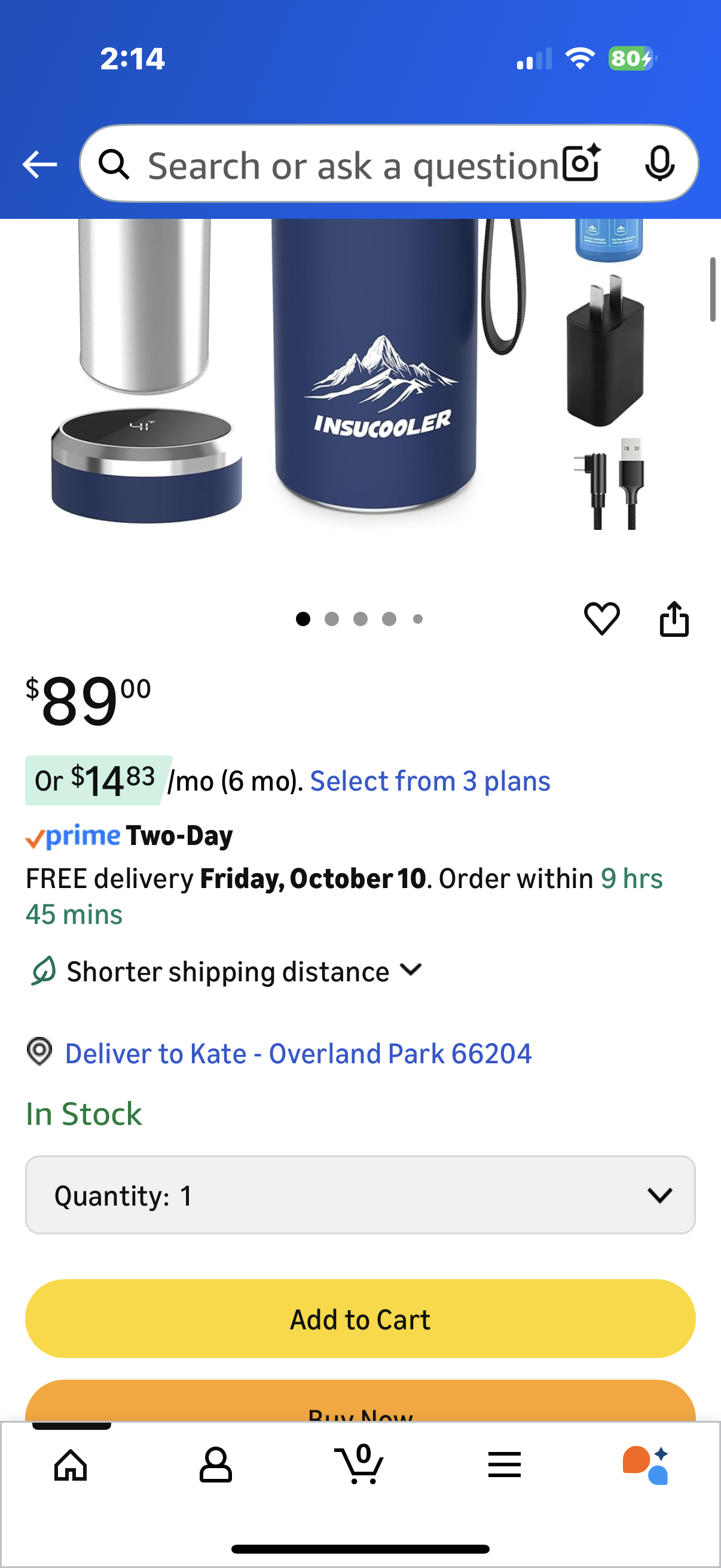721x1568 pixels.
Task: Open the hamburger menu tab
Action: pos(505,1465)
